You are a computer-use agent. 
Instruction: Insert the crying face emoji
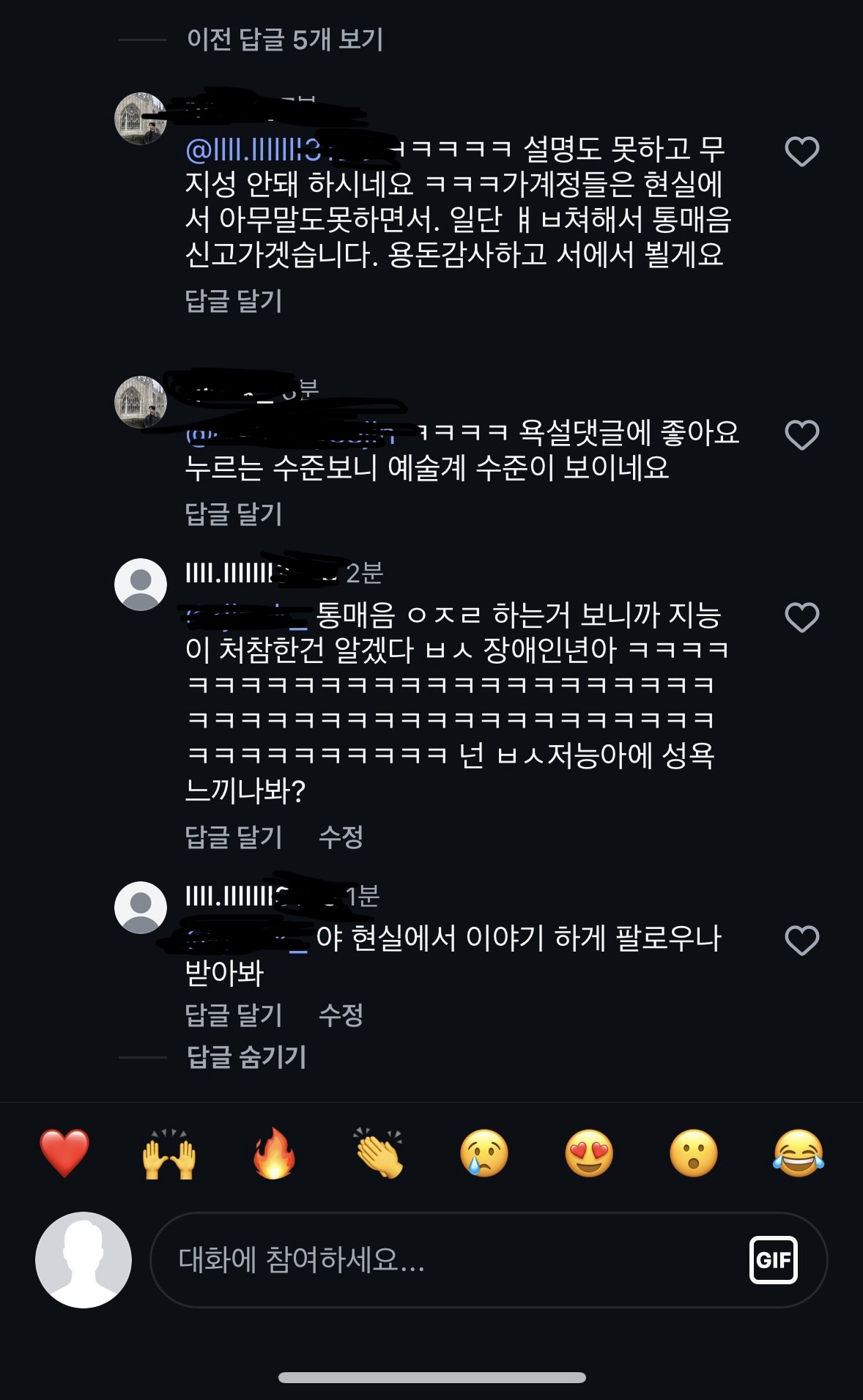484,1153
